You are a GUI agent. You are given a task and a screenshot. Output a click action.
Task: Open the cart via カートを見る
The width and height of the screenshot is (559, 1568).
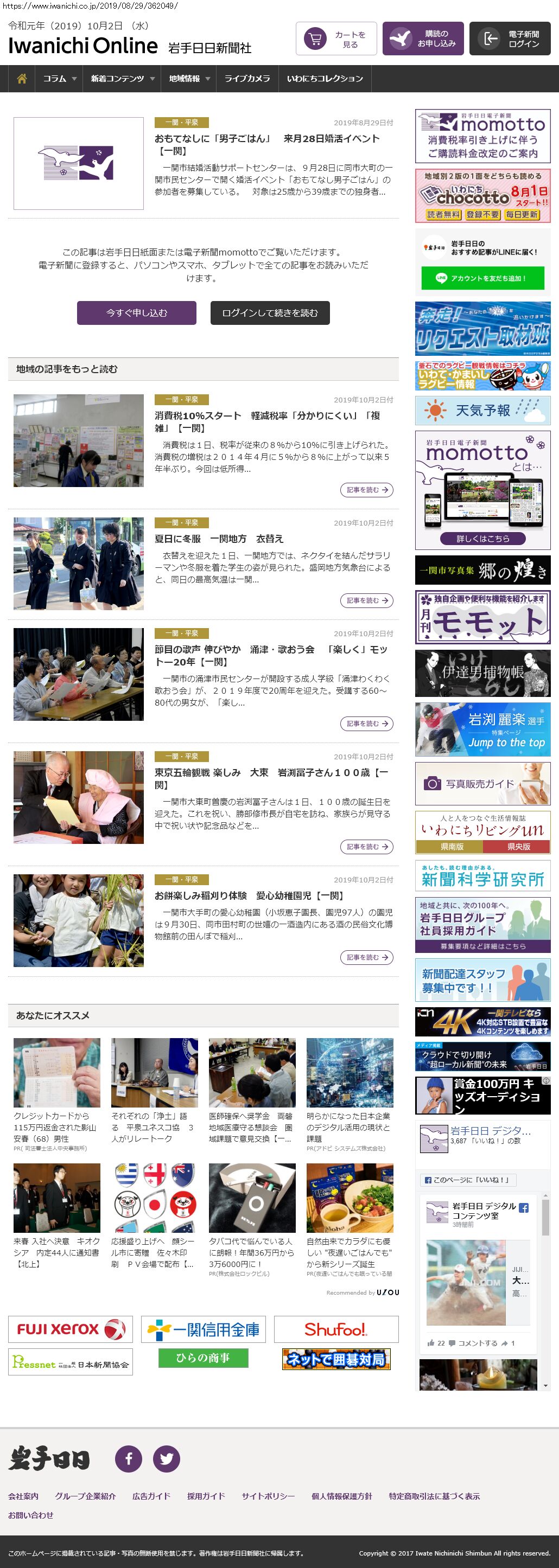[335, 39]
